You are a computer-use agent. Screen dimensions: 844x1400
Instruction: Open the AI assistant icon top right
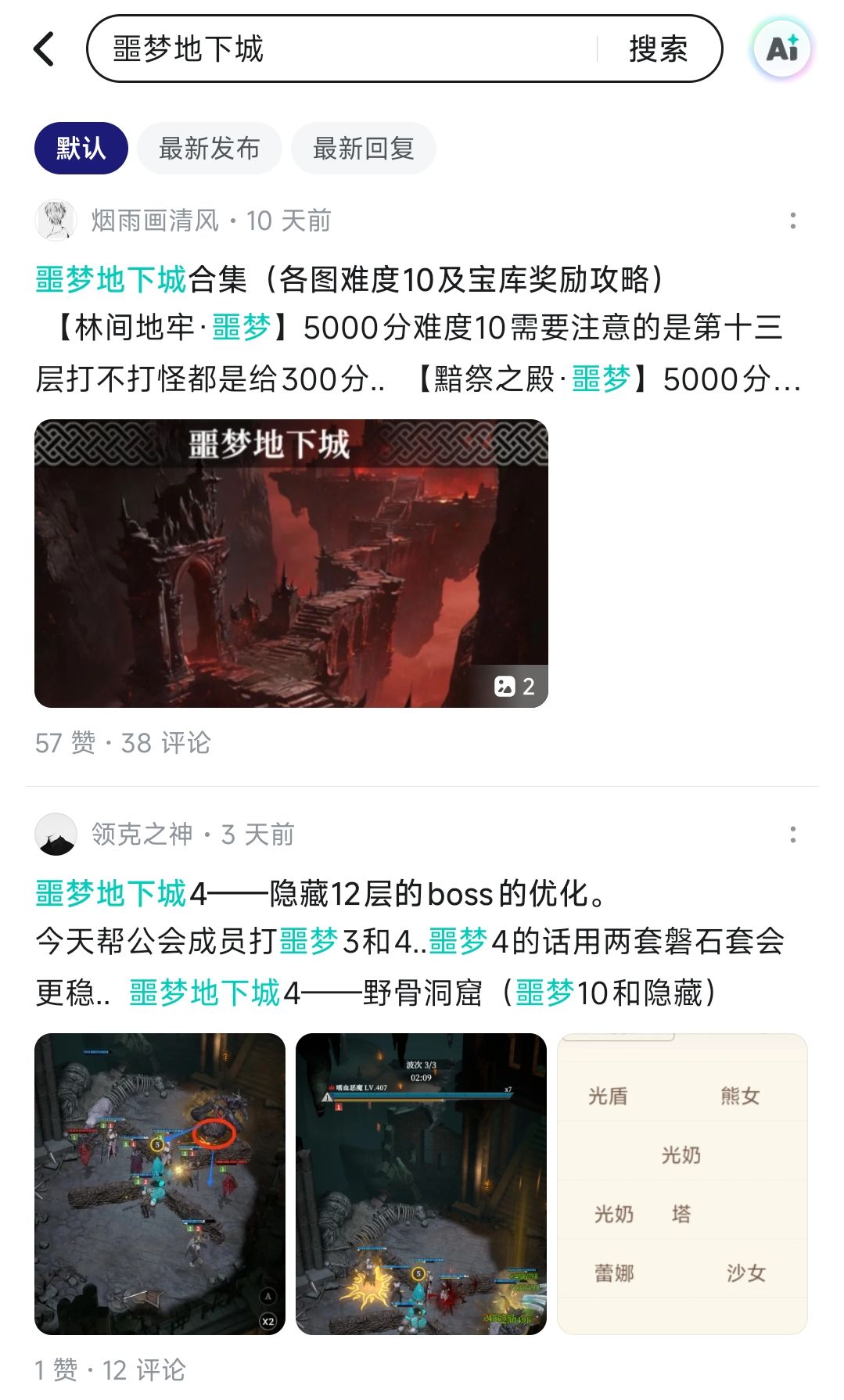tap(782, 48)
